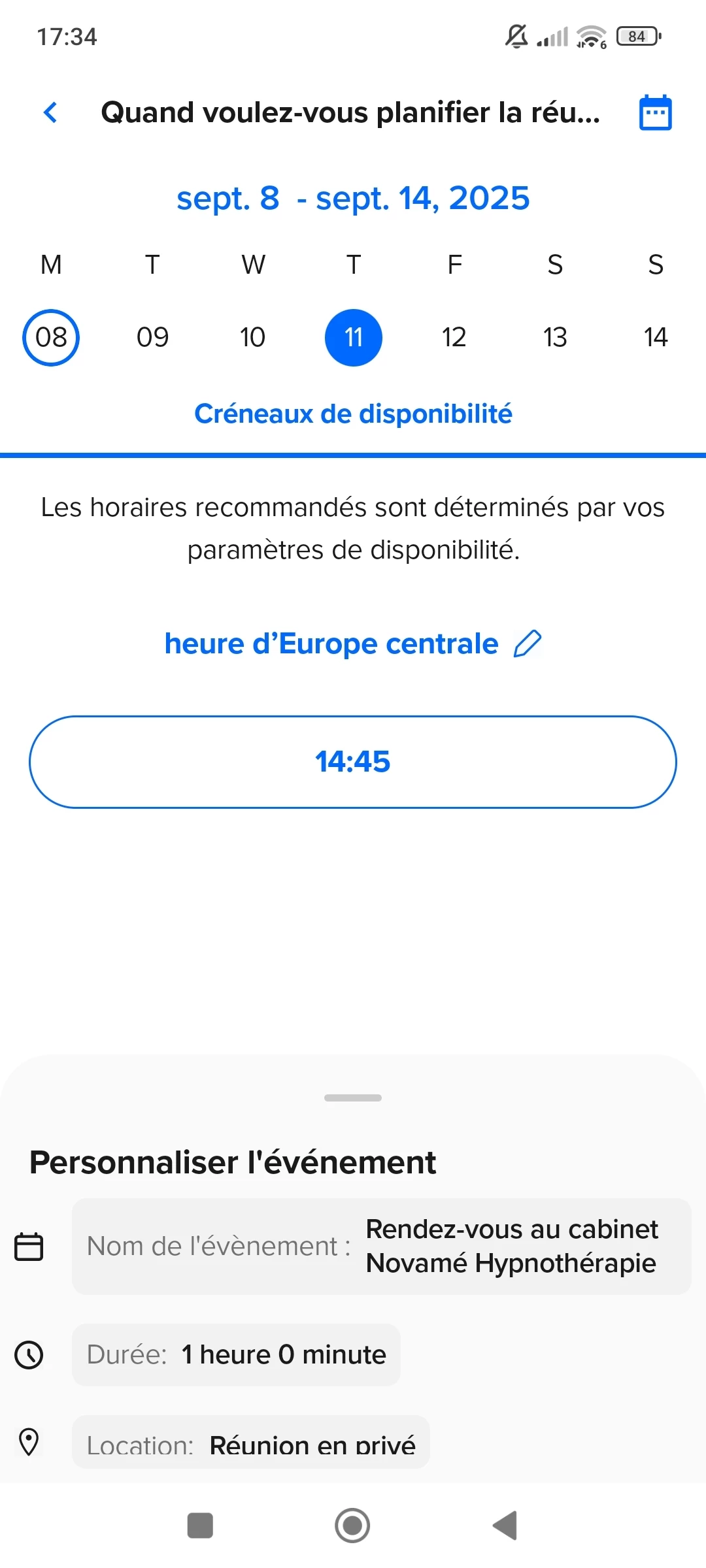Open the calendar picker icon
Viewport: 706px width, 1568px height.
point(655,112)
